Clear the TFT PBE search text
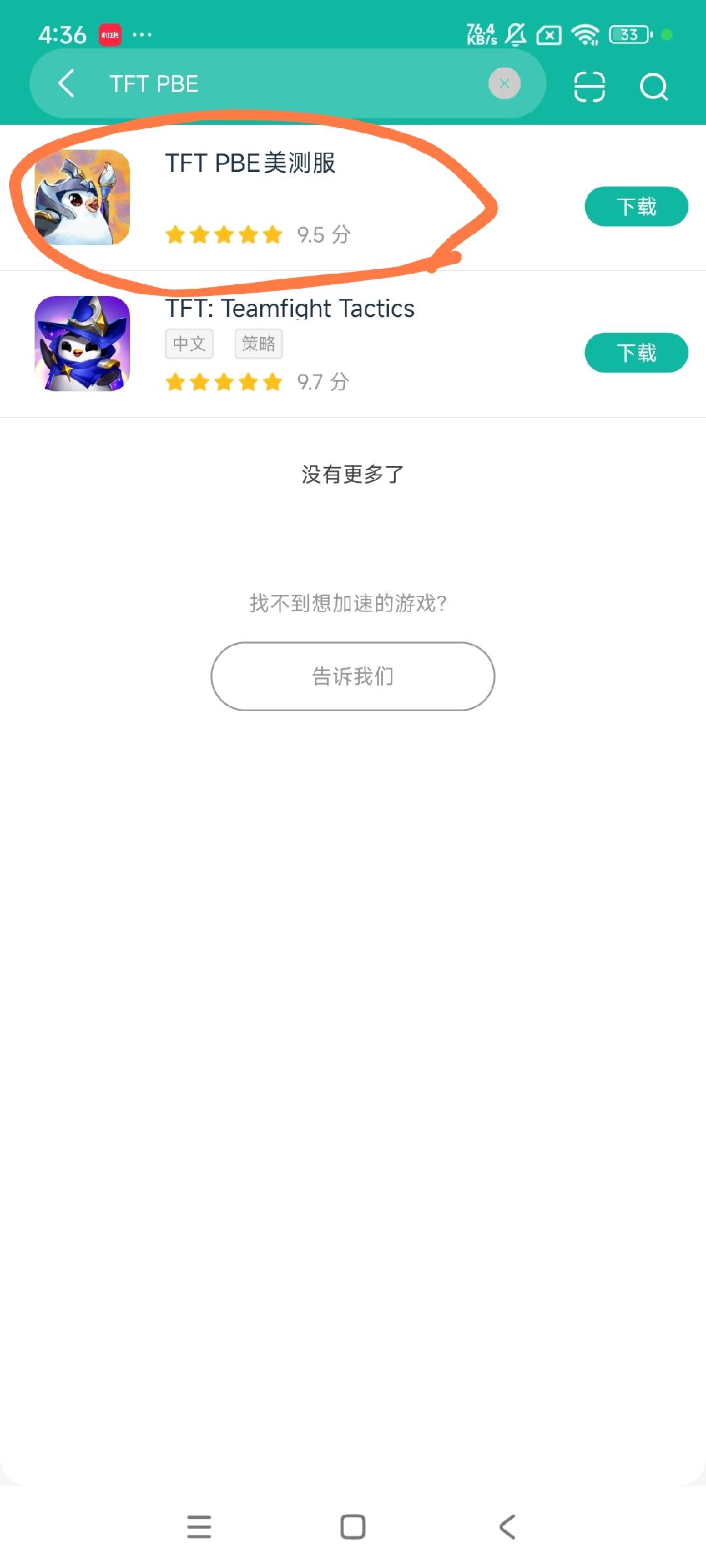706x1568 pixels. pos(504,84)
